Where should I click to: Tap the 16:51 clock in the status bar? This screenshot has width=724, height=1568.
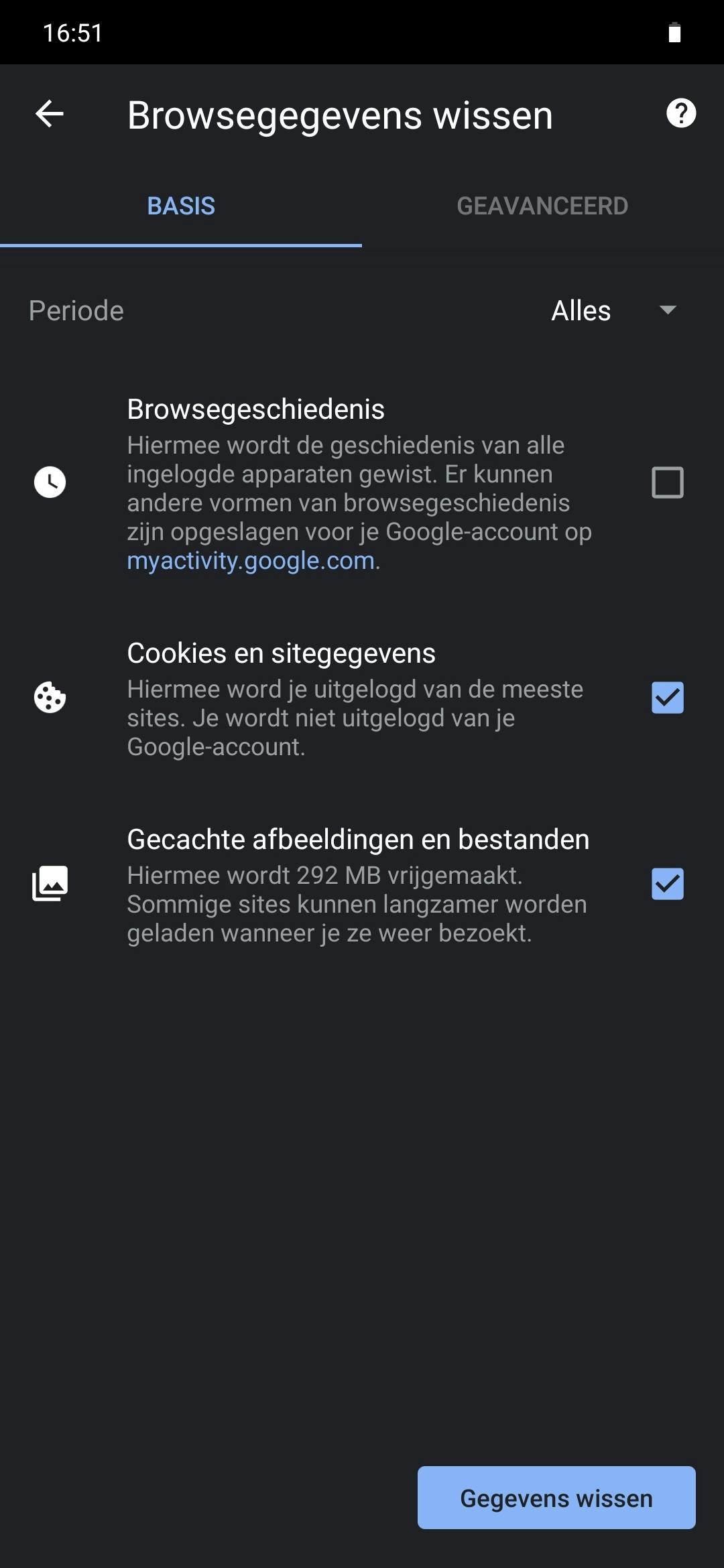72,32
